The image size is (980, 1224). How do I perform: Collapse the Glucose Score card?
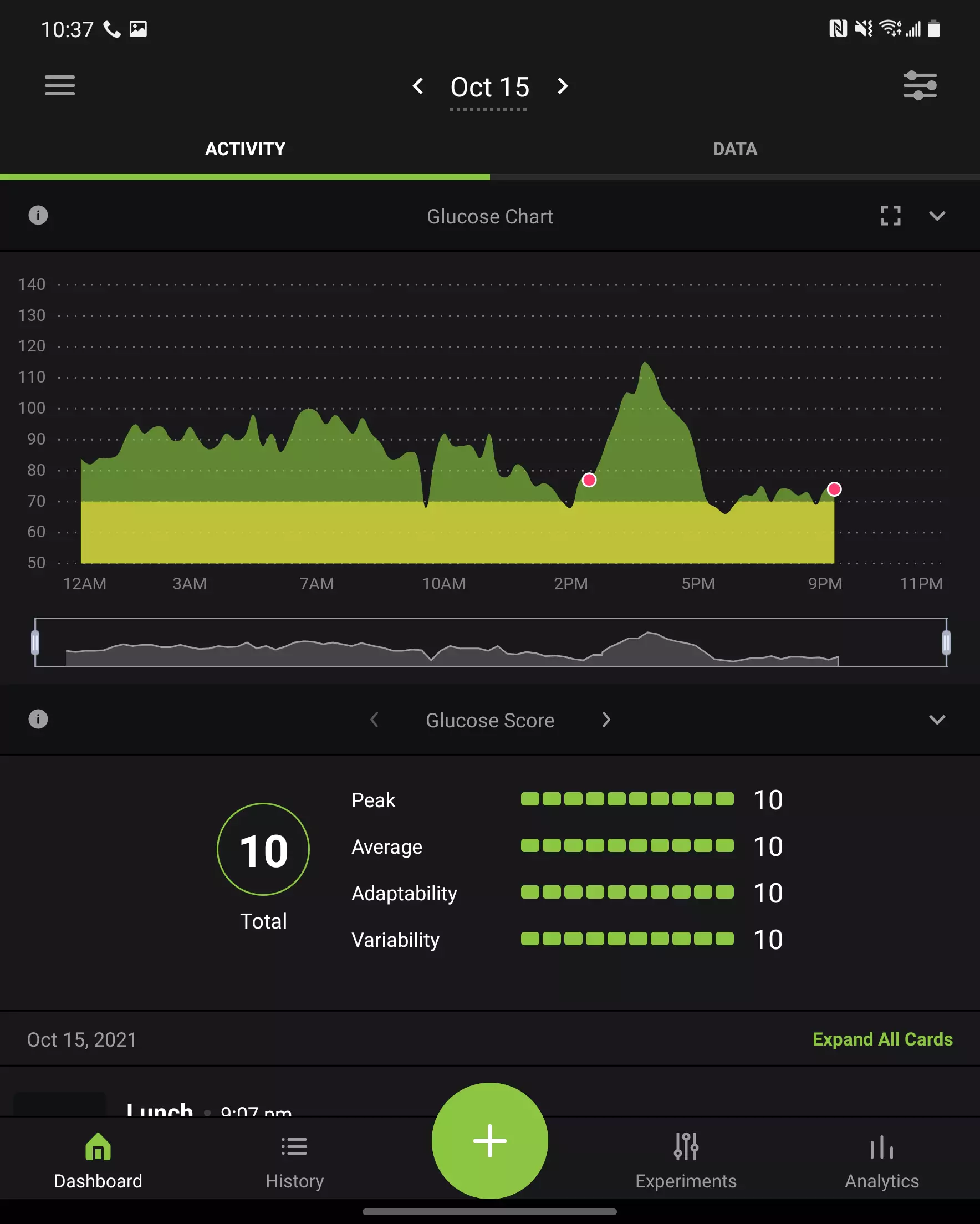click(x=937, y=720)
